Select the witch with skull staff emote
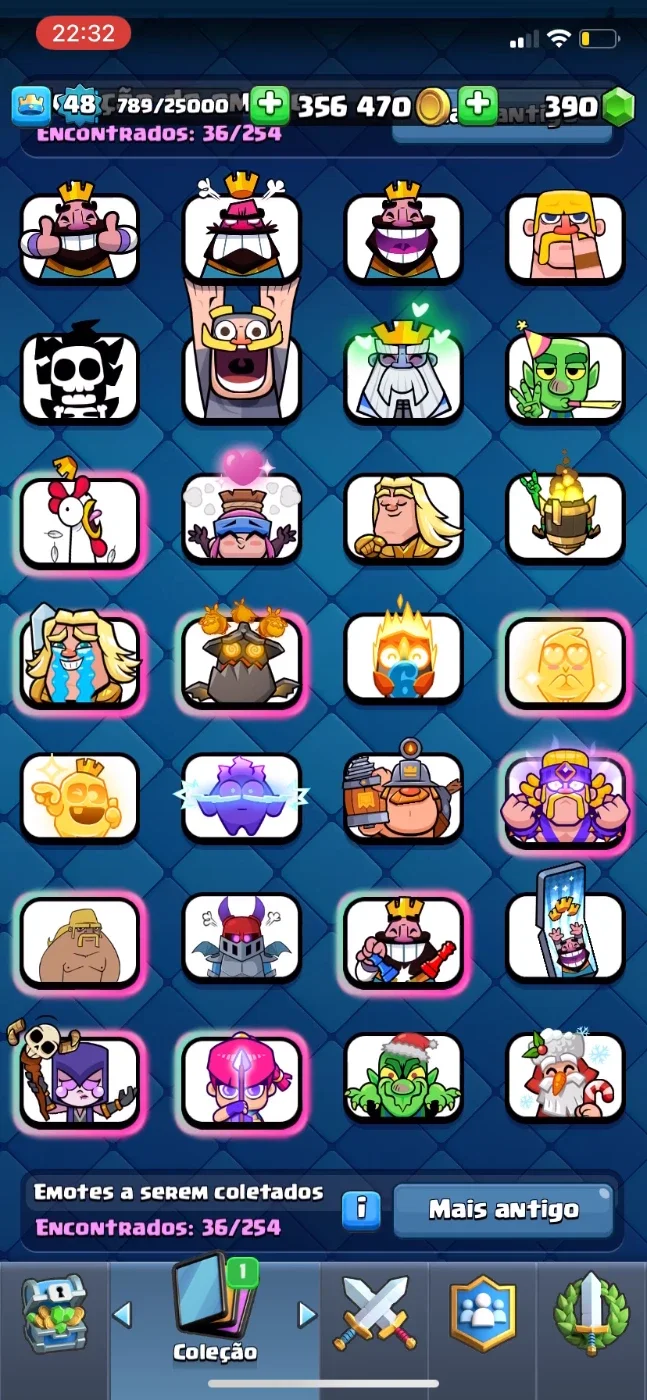Screen dimensions: 647x1400 [80, 1077]
